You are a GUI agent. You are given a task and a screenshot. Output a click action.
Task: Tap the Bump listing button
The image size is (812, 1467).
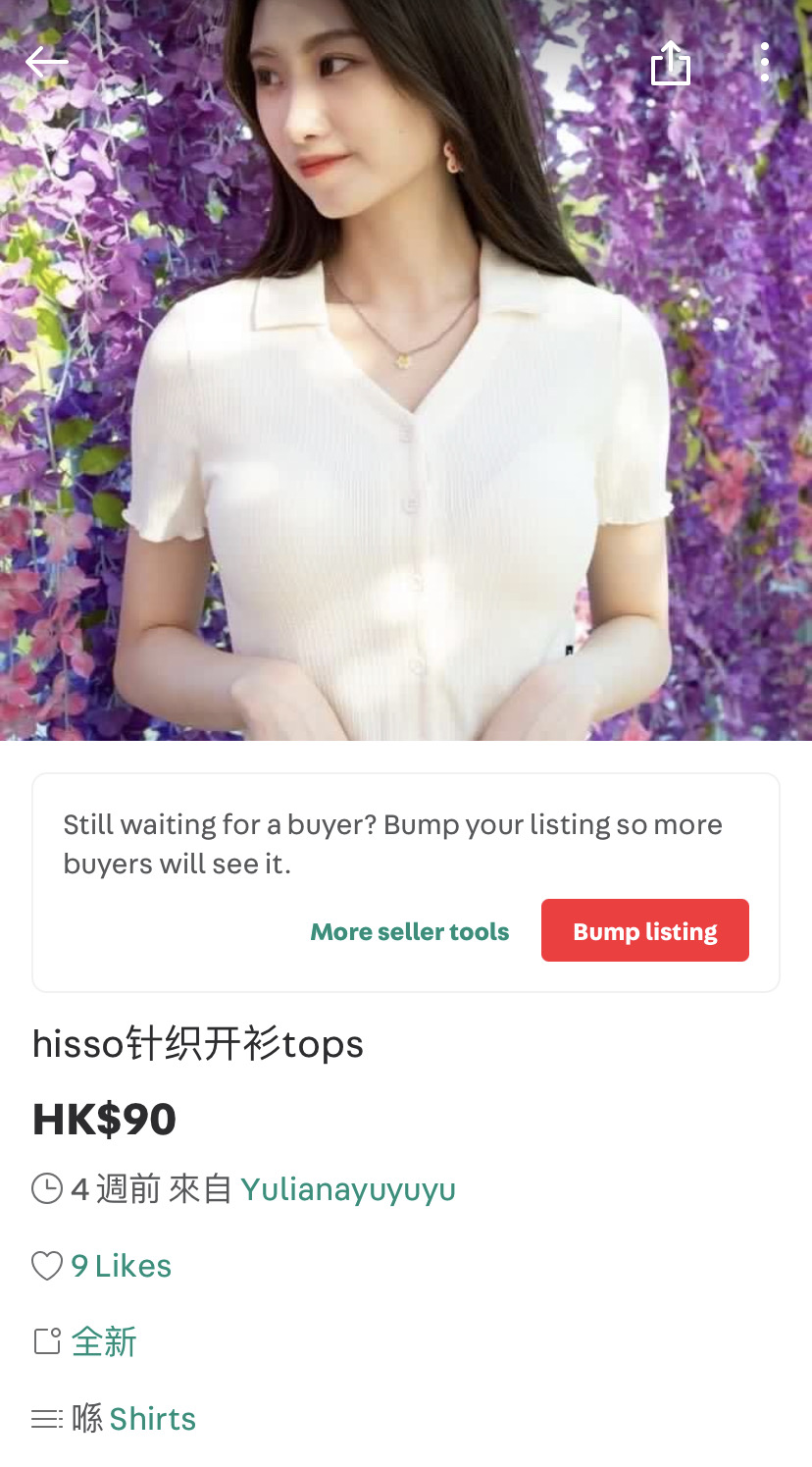pos(644,930)
